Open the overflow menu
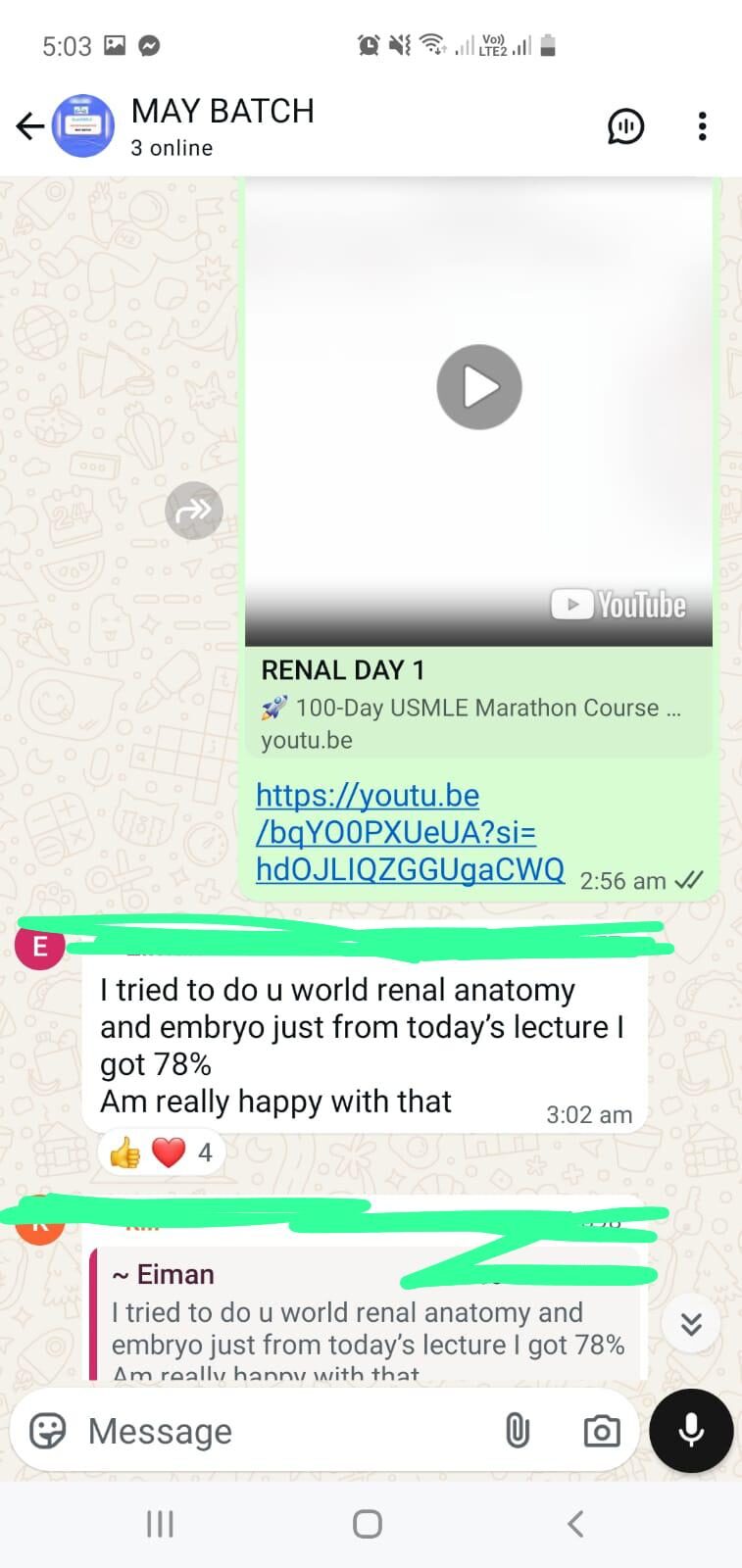Screen dimensions: 742x1568 click(x=702, y=126)
